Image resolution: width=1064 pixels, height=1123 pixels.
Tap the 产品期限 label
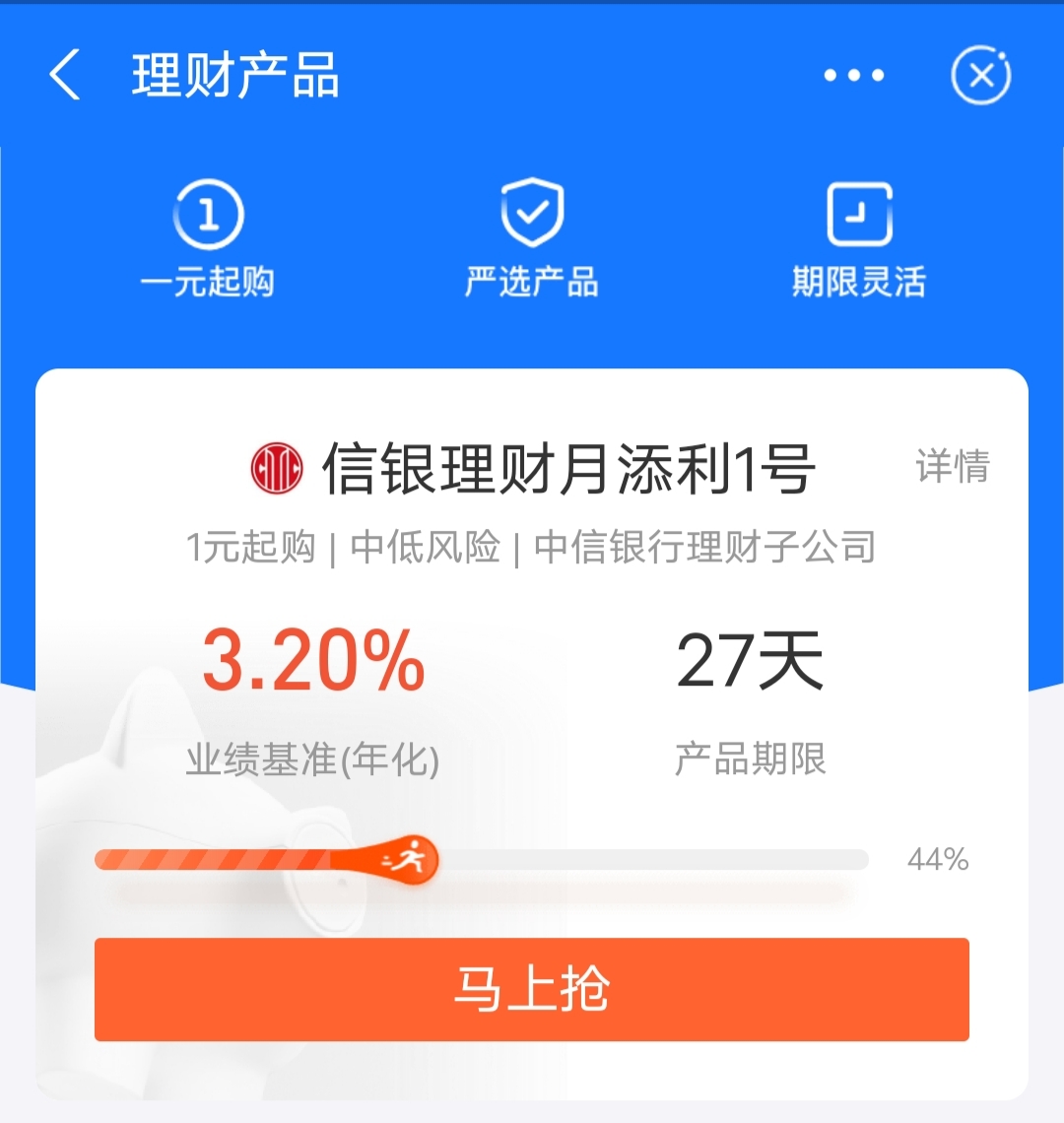(x=751, y=758)
